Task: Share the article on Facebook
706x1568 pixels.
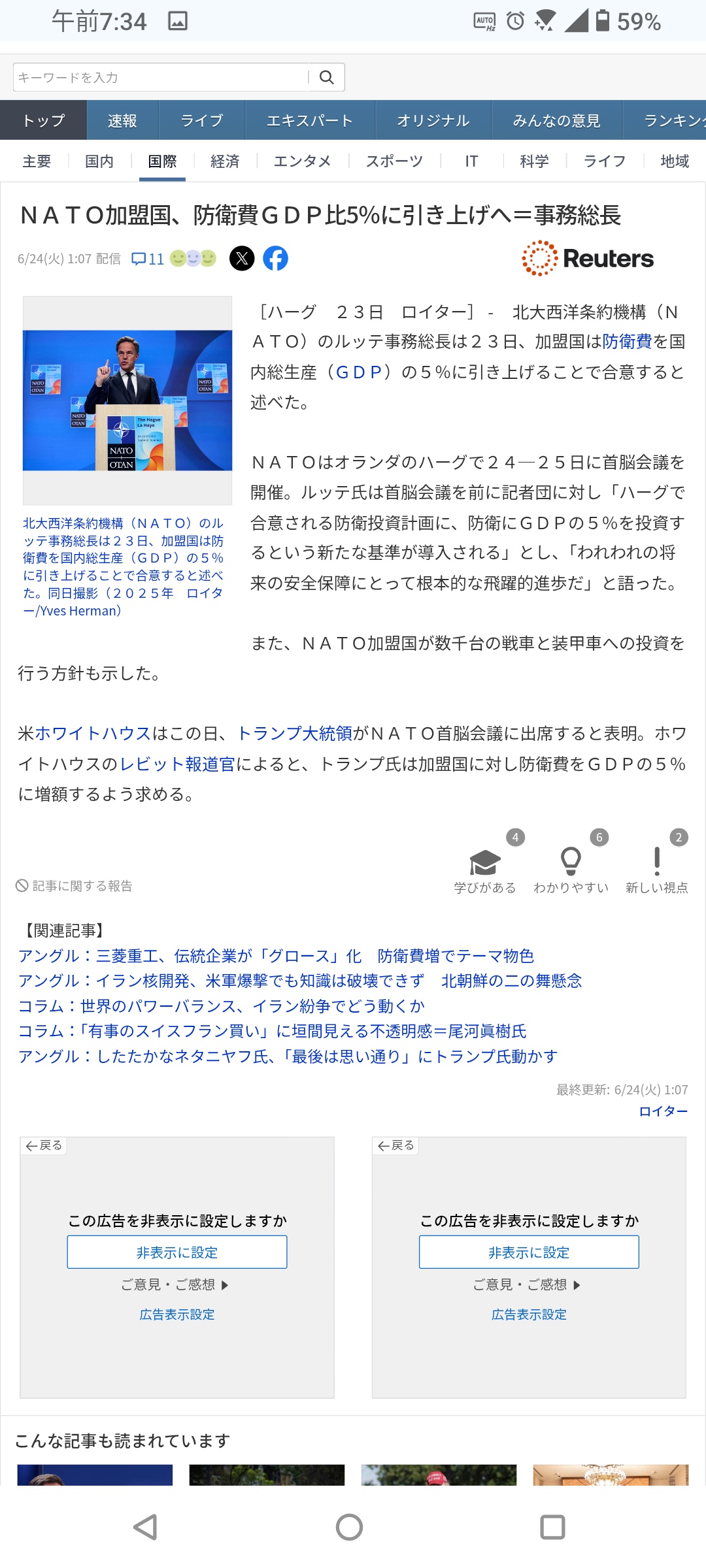Action: tap(276, 259)
